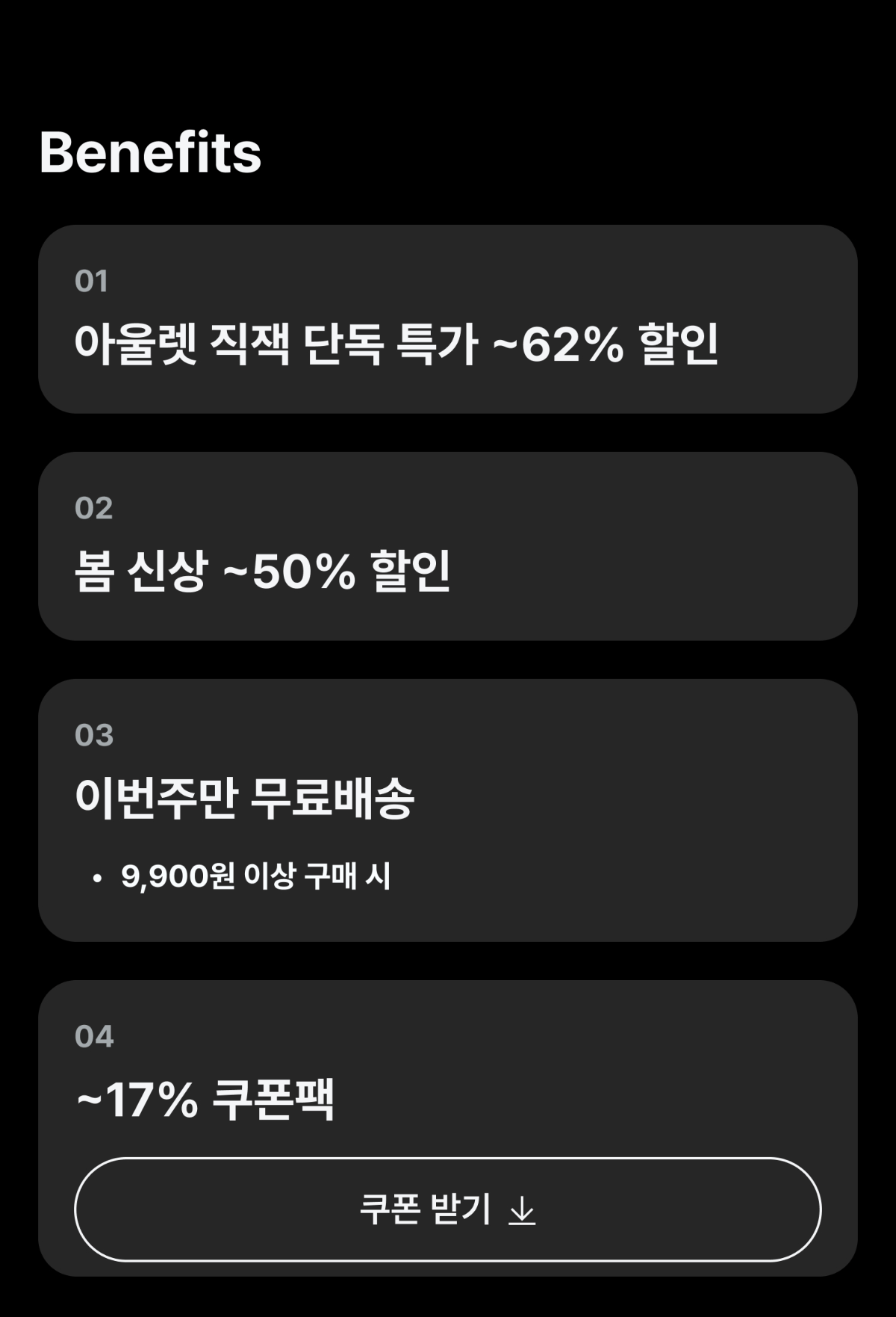Tap the 쿠폰 받기 download button
The height and width of the screenshot is (1317, 896).
coord(447,1209)
